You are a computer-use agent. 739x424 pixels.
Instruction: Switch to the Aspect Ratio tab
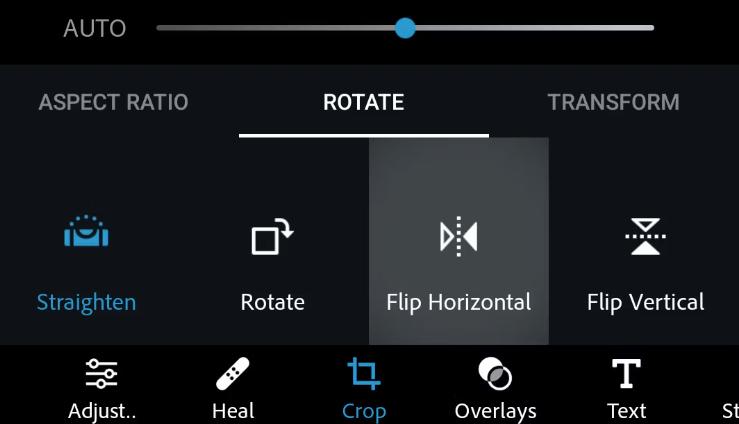(113, 102)
